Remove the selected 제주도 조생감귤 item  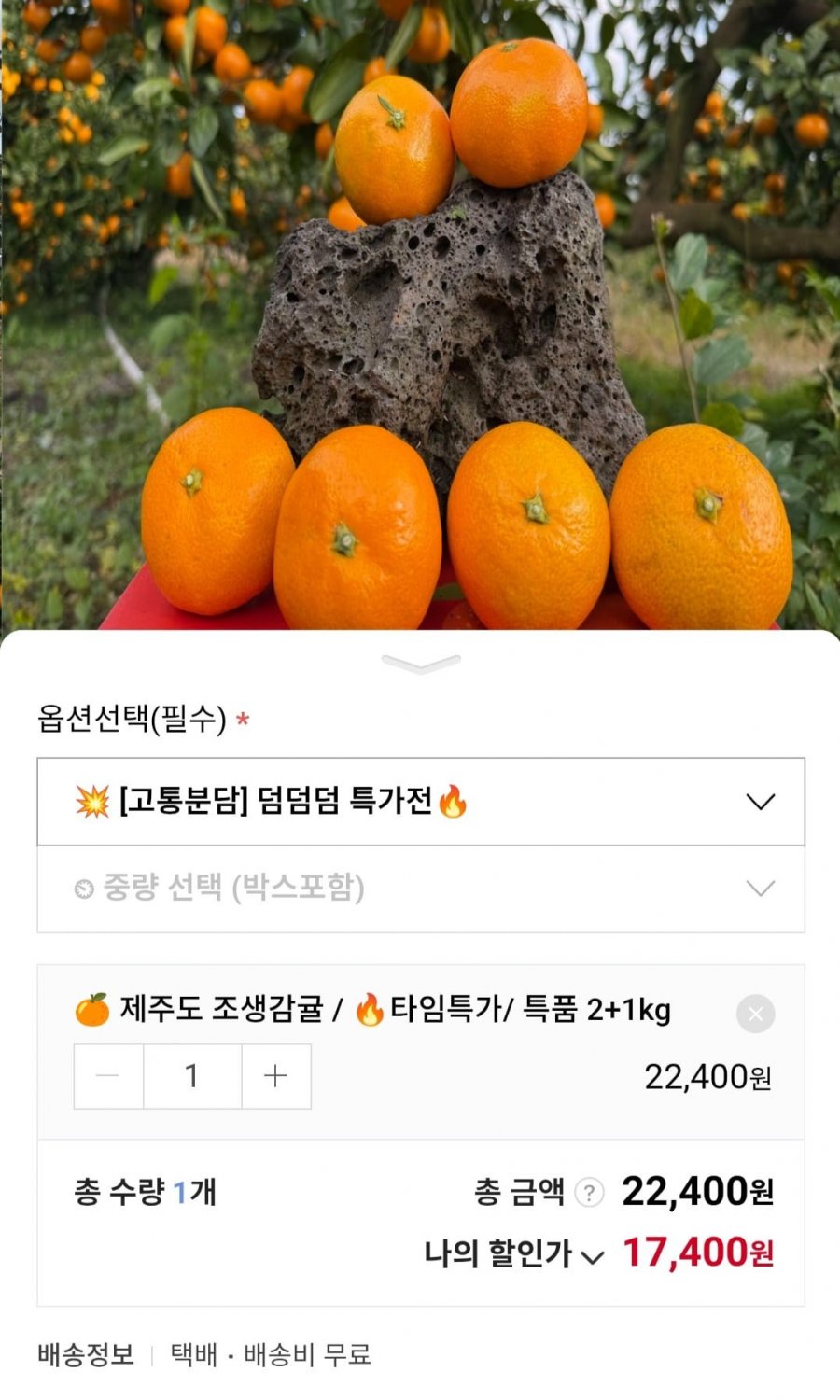[x=755, y=1014]
